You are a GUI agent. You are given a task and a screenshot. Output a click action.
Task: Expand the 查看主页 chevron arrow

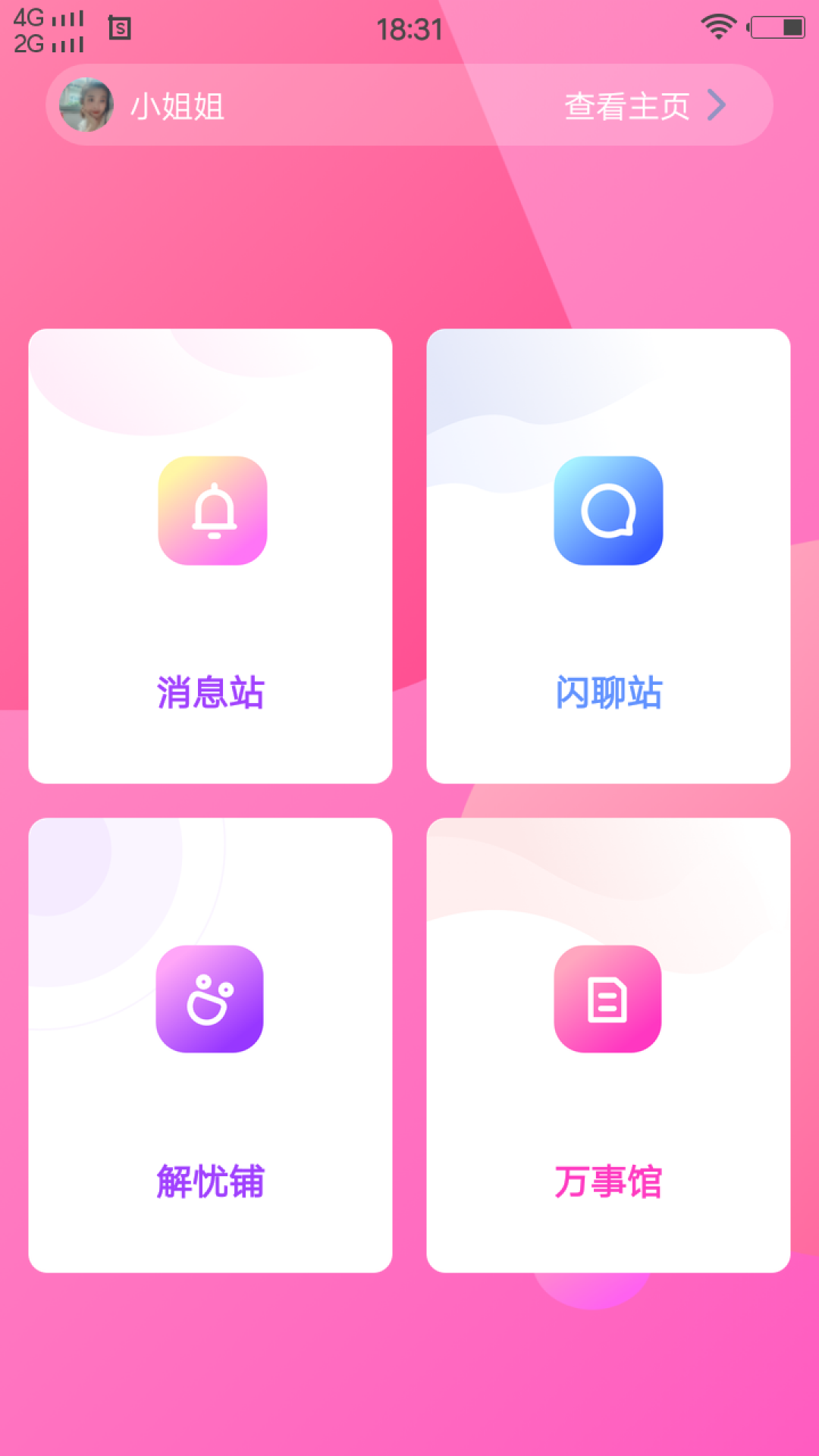(716, 105)
